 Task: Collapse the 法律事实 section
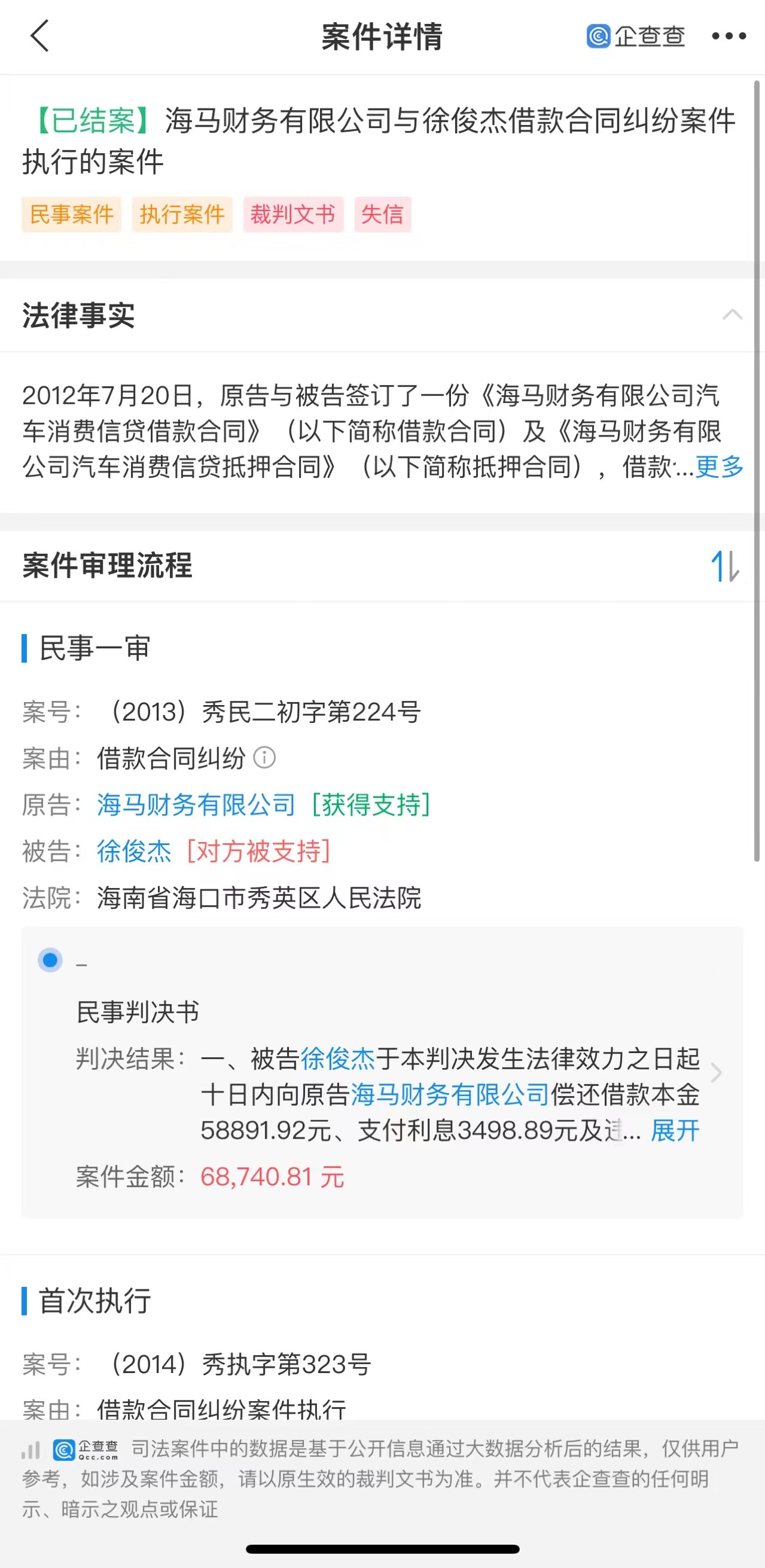pyautogui.click(x=732, y=315)
